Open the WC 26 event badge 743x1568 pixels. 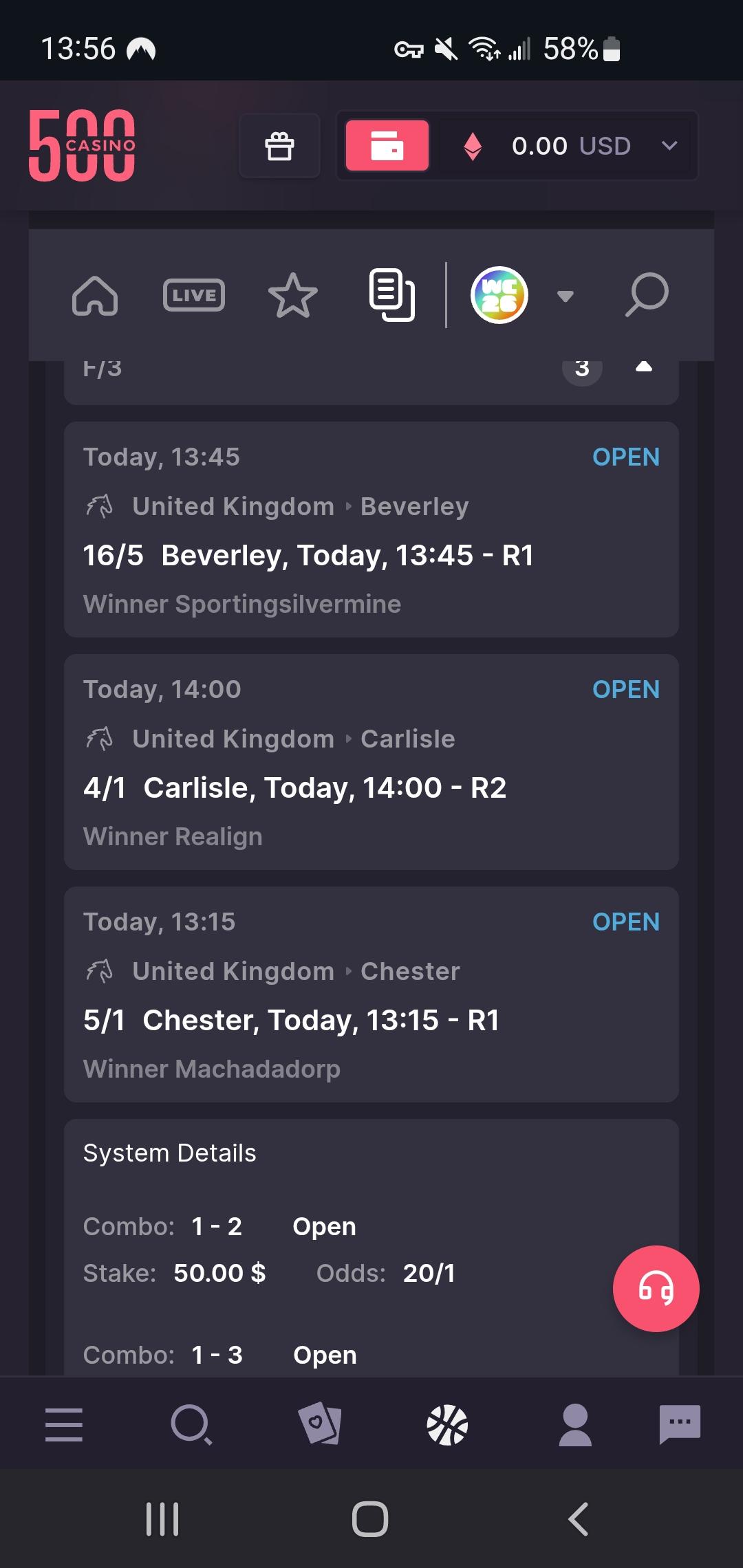point(499,295)
